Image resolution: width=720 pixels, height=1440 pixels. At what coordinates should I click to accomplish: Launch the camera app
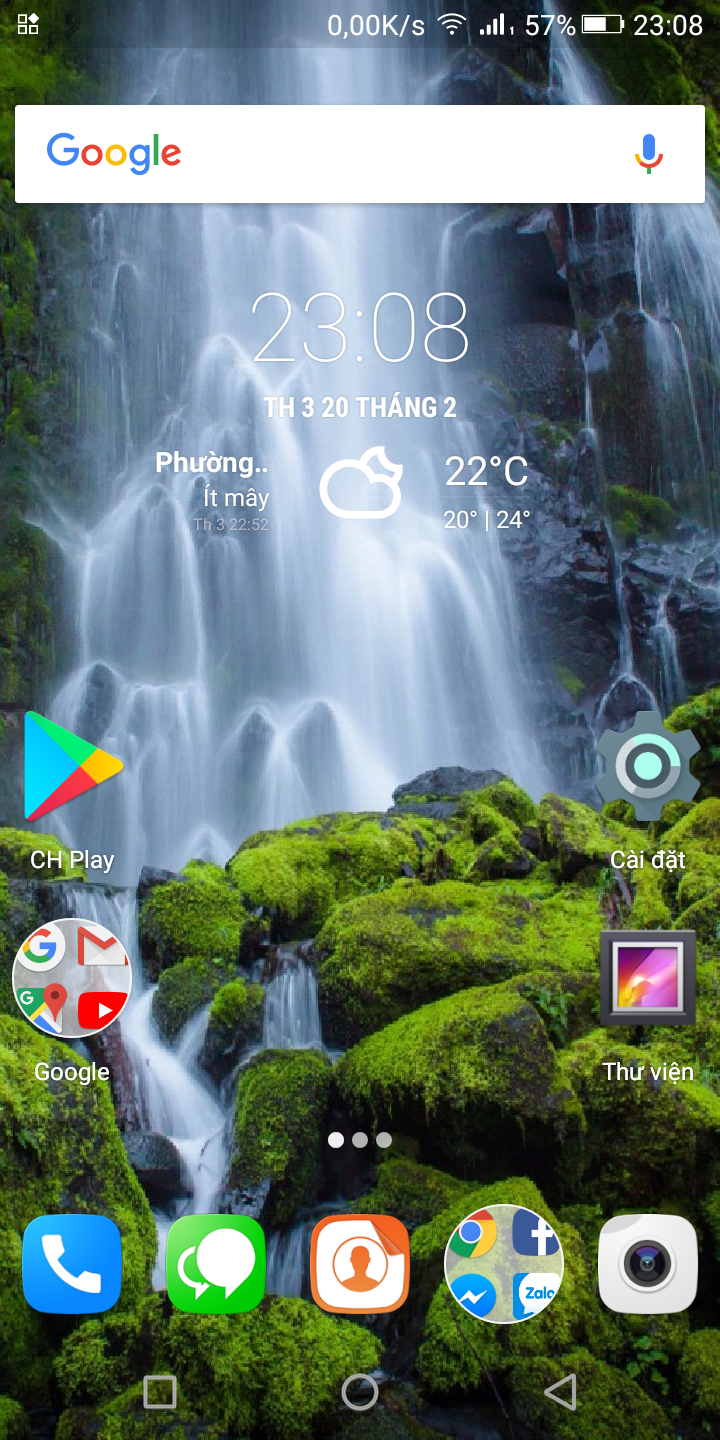[647, 1264]
